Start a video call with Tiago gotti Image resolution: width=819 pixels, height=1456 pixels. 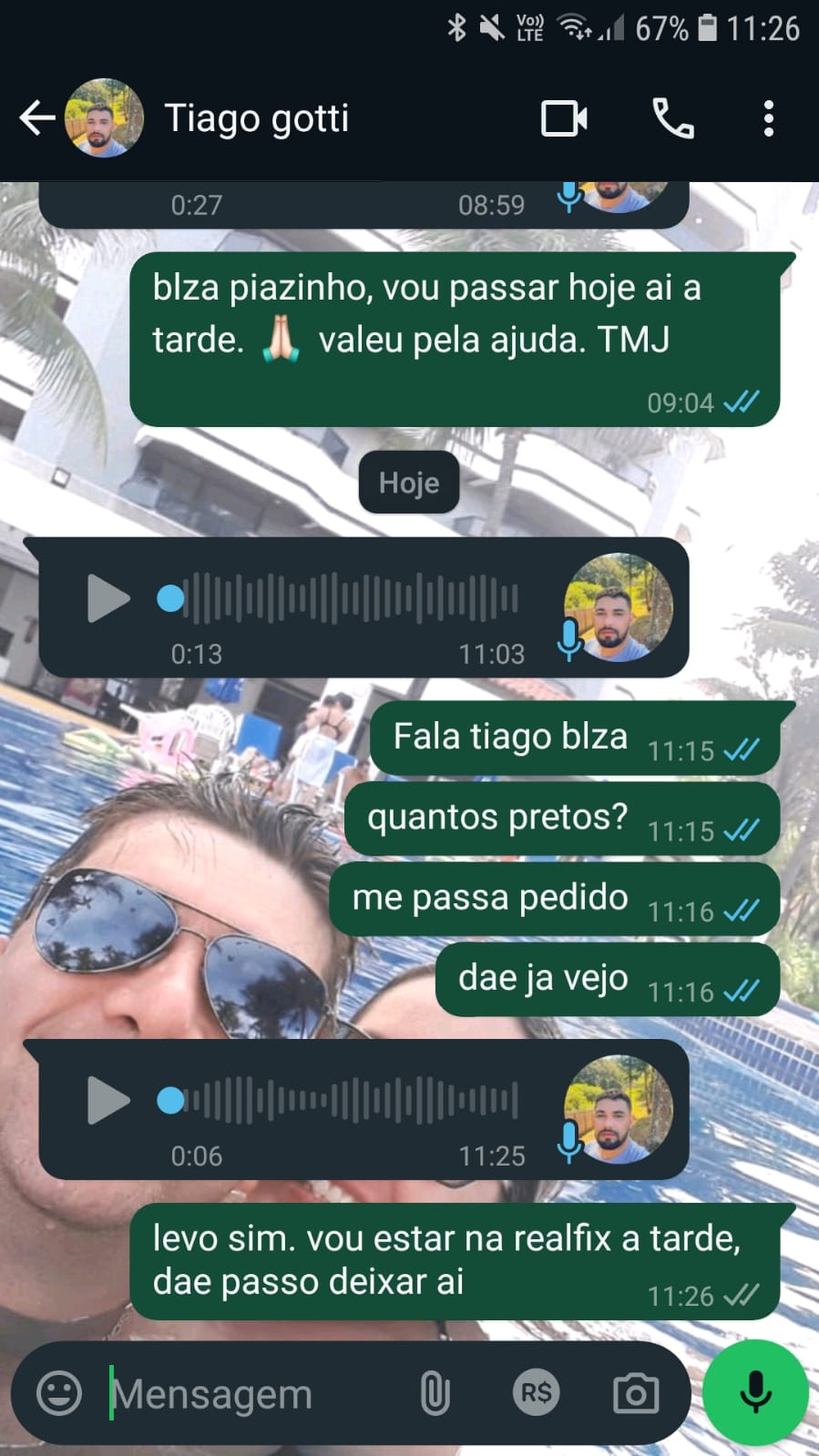pyautogui.click(x=564, y=118)
